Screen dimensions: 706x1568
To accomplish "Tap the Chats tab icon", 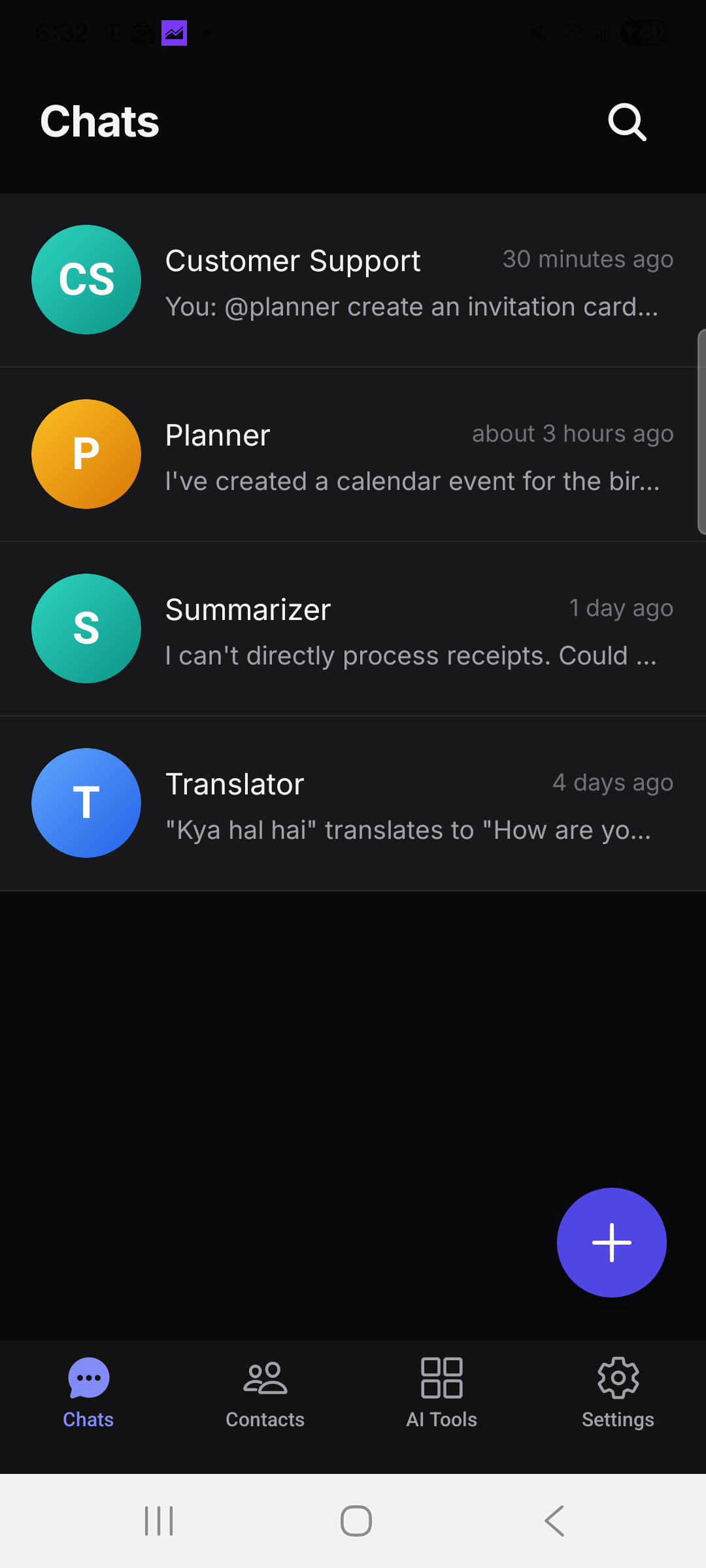I will point(88,1377).
